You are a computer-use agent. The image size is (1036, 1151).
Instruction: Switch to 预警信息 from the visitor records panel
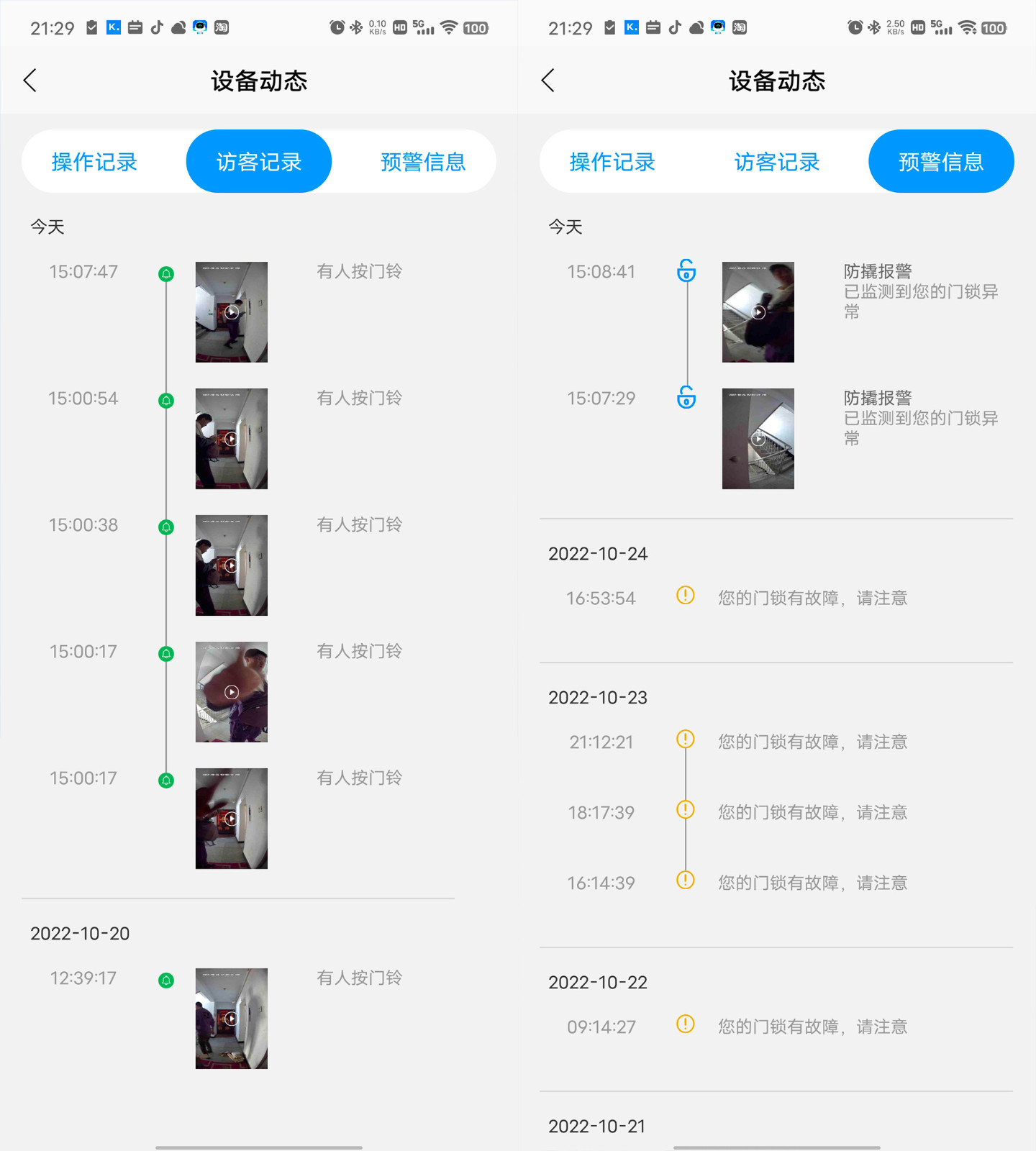point(423,162)
